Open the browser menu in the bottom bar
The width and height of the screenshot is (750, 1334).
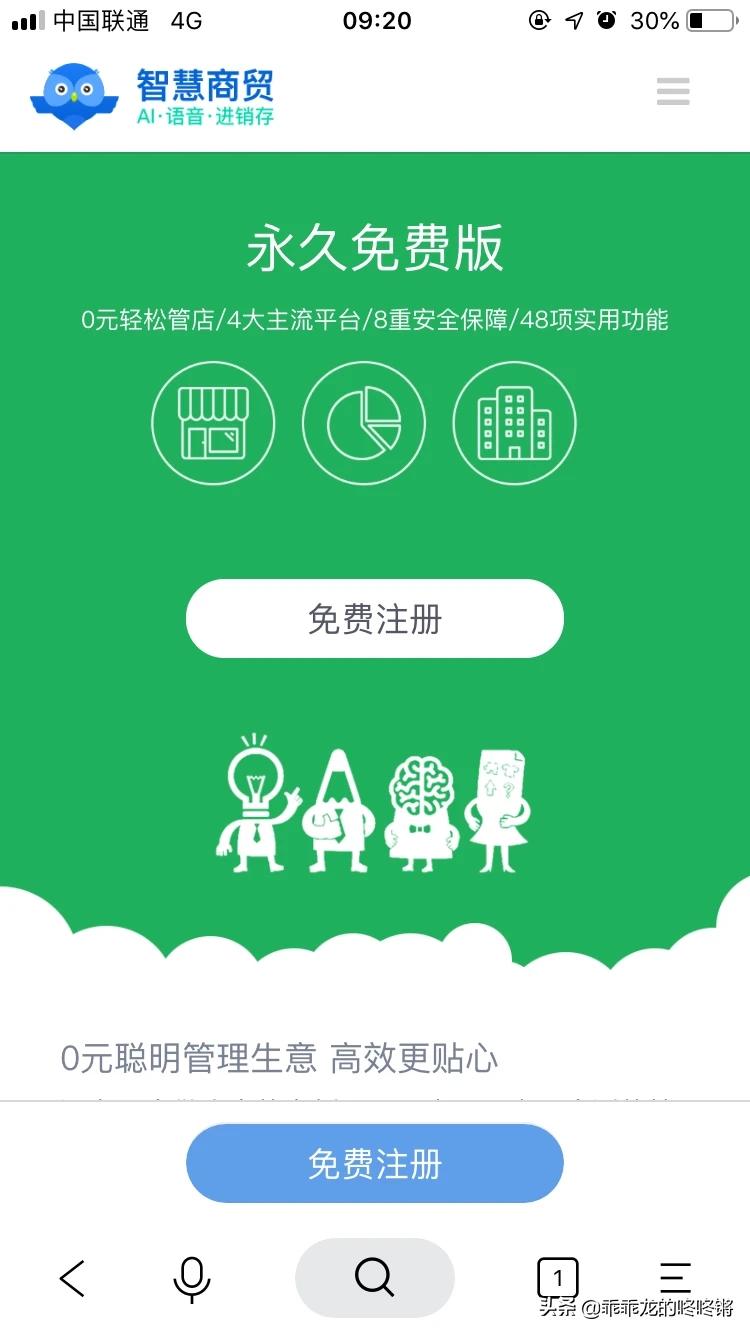click(675, 1278)
